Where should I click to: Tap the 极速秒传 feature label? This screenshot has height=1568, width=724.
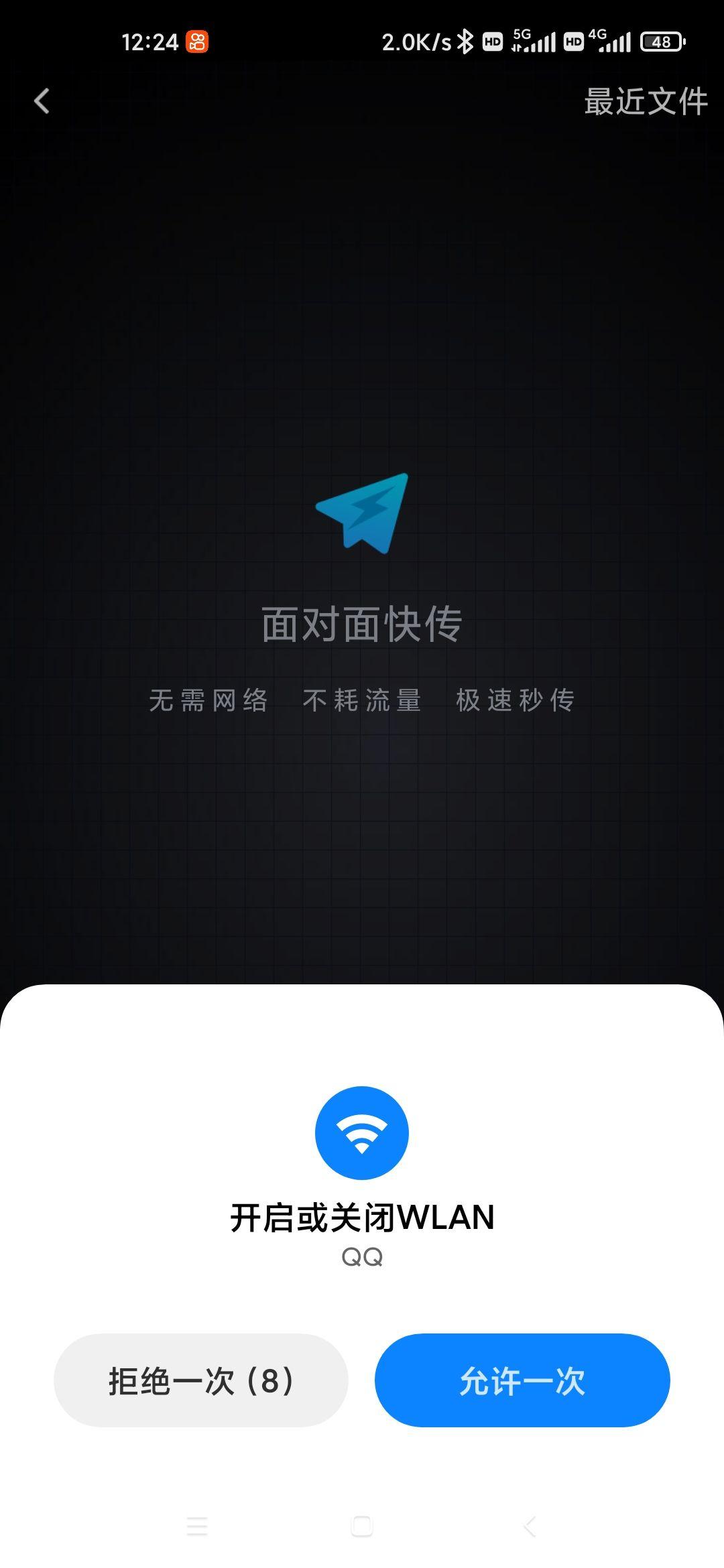[518, 700]
